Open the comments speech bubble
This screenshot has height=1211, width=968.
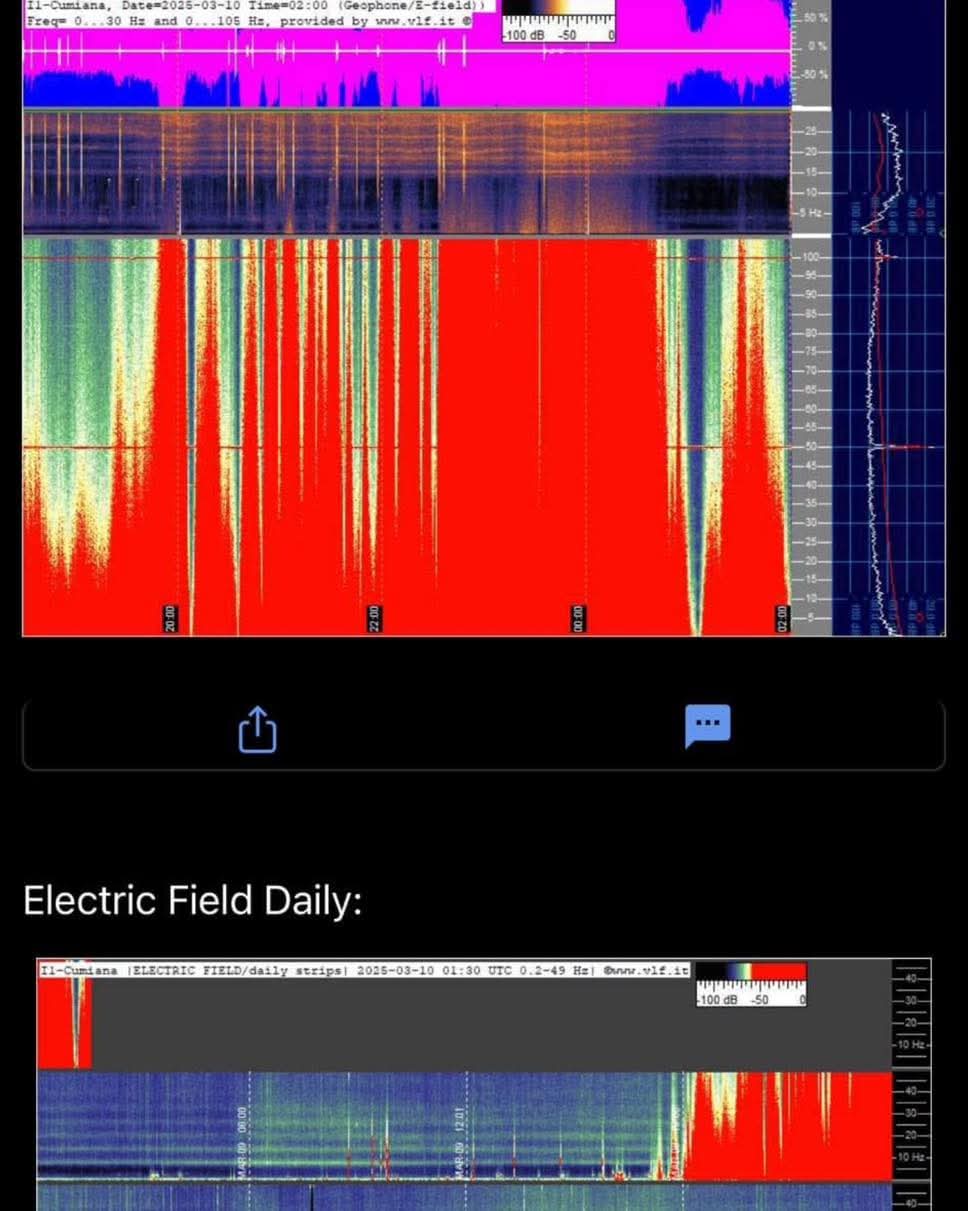707,726
